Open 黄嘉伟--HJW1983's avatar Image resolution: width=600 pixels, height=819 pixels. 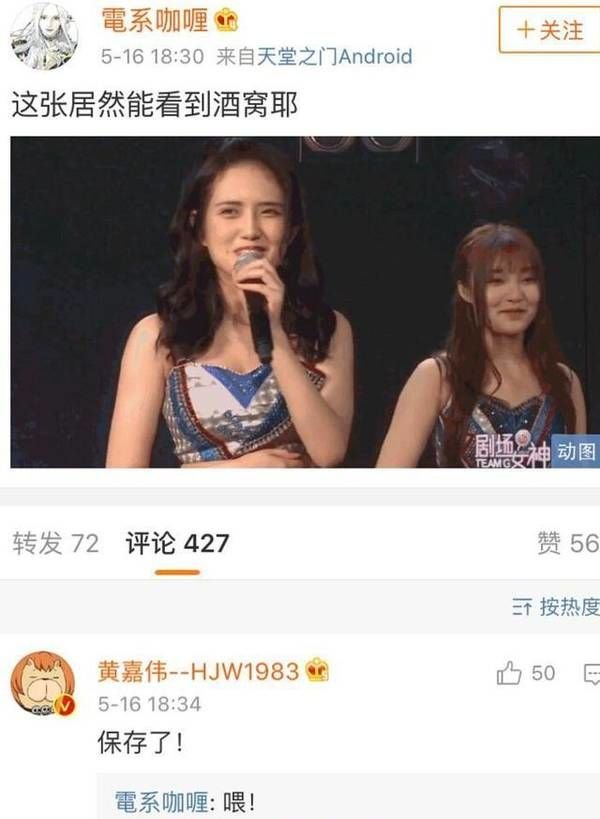pyautogui.click(x=42, y=684)
